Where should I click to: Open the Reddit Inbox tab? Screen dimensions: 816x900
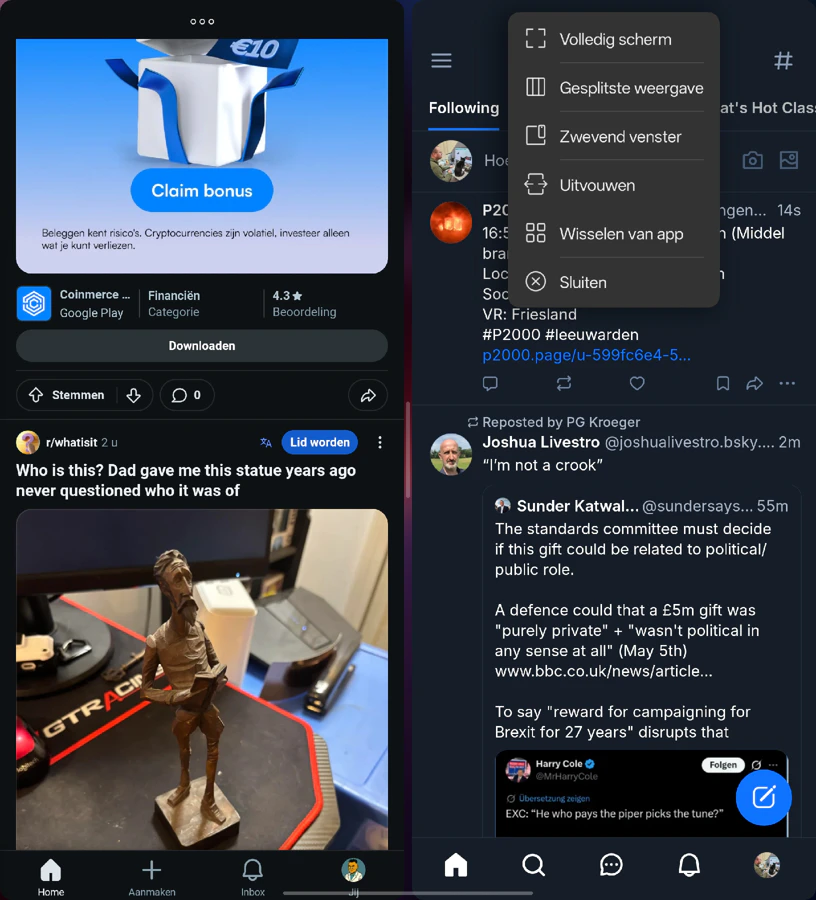pos(252,878)
